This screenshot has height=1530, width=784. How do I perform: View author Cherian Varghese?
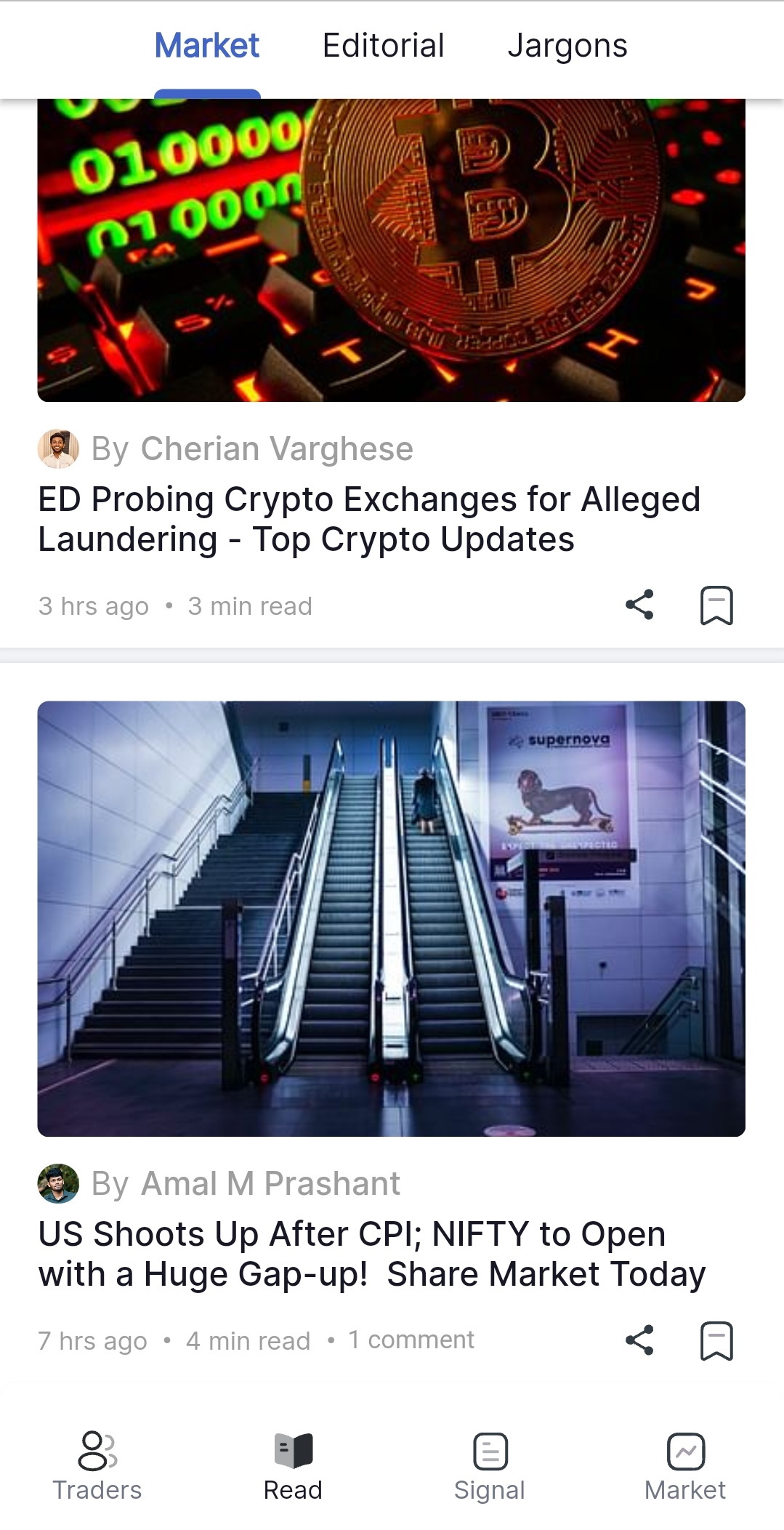(x=251, y=449)
